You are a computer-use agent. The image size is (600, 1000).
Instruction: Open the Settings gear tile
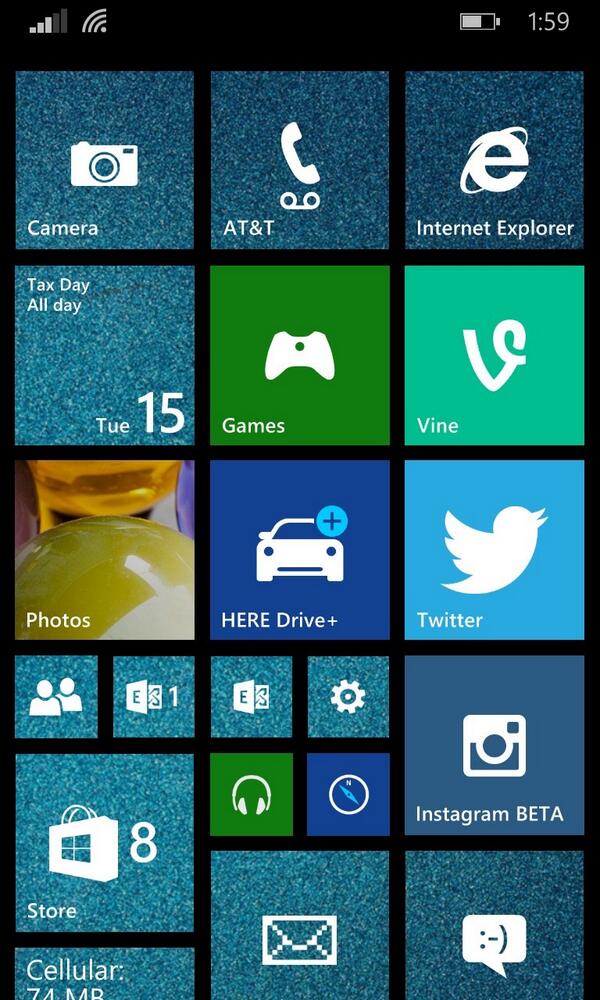[x=348, y=697]
